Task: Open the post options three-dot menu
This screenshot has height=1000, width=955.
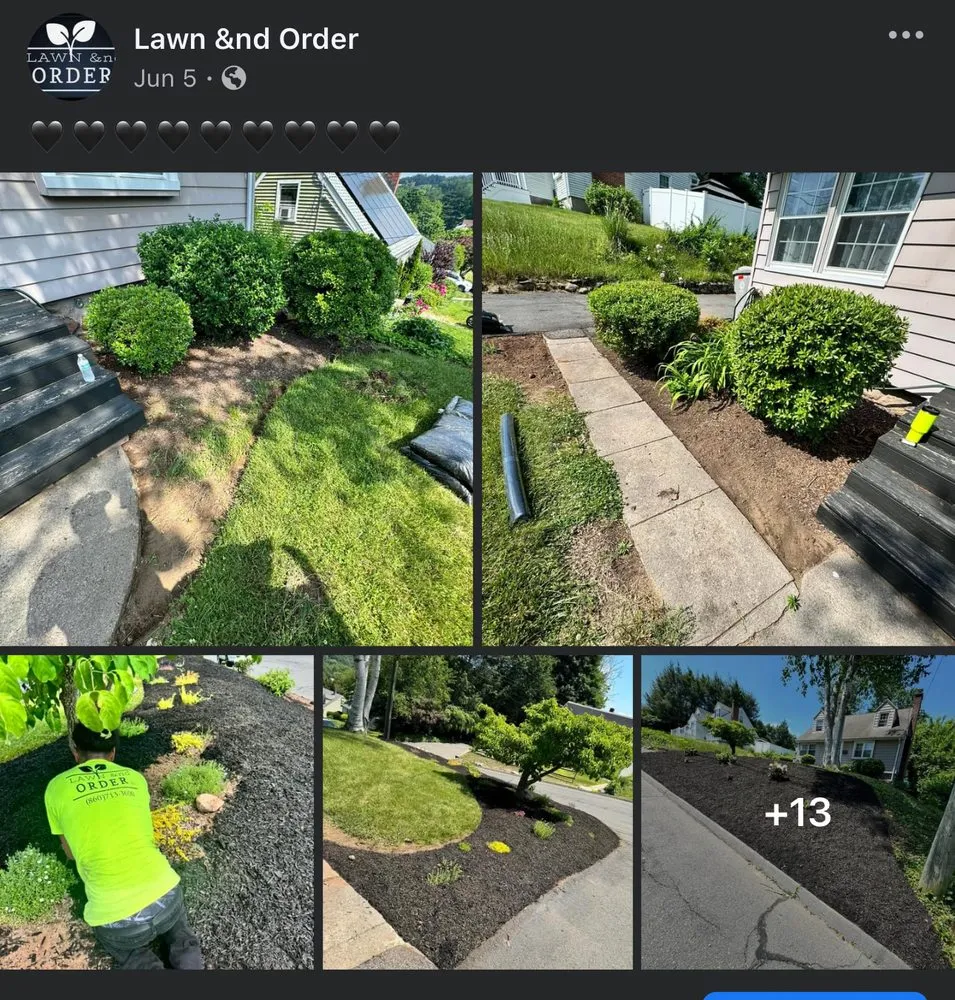Action: point(906,36)
